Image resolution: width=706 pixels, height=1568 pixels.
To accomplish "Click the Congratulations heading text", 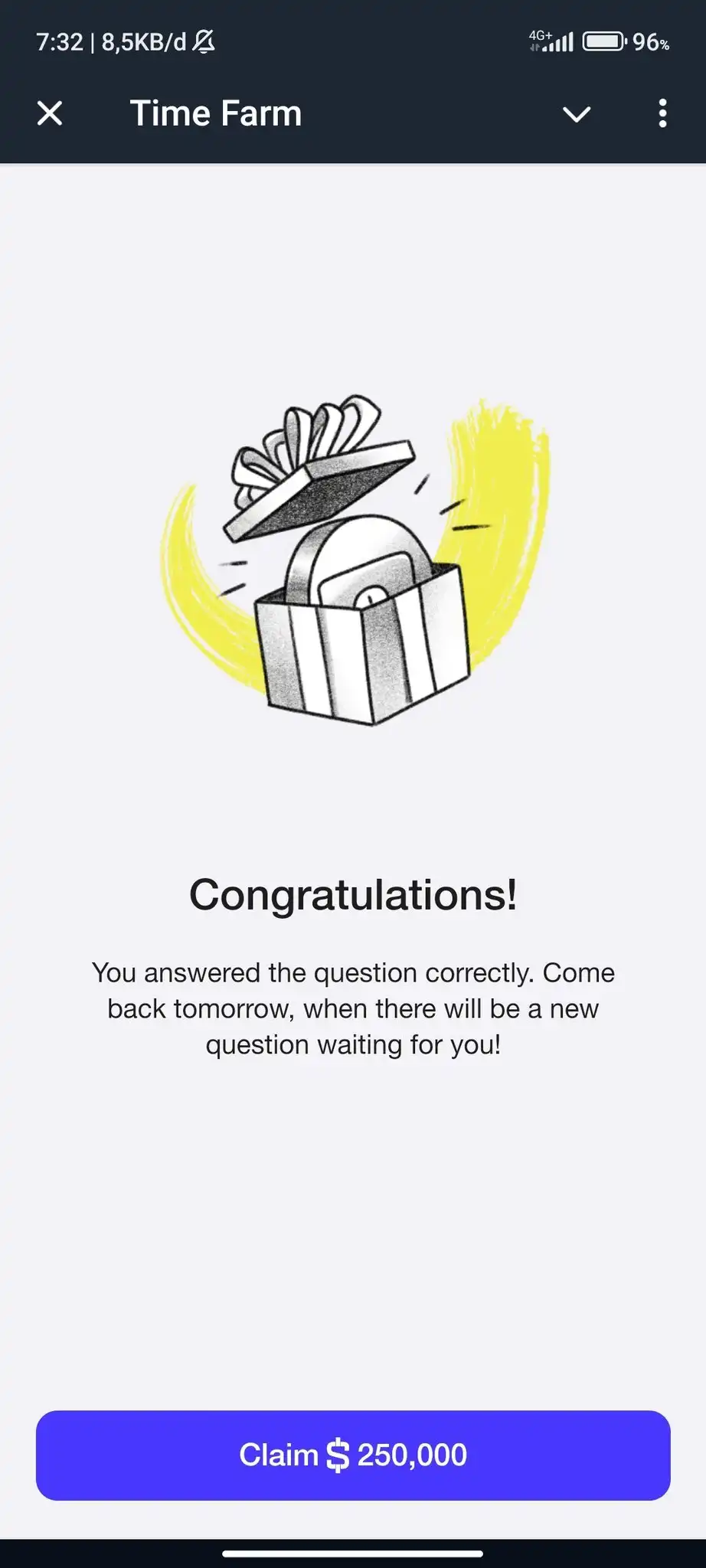I will 352,894.
